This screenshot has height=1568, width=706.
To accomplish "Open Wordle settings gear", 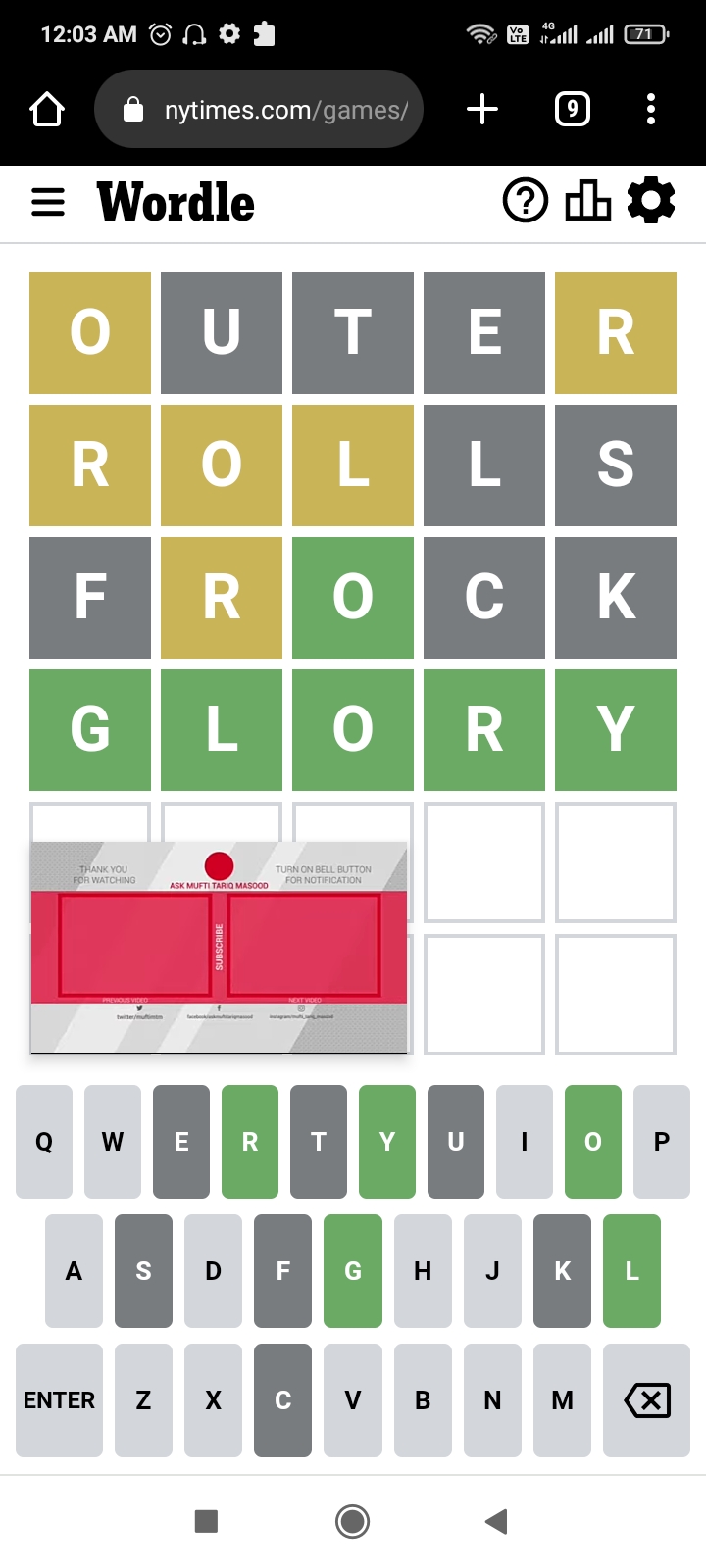I will point(651,201).
